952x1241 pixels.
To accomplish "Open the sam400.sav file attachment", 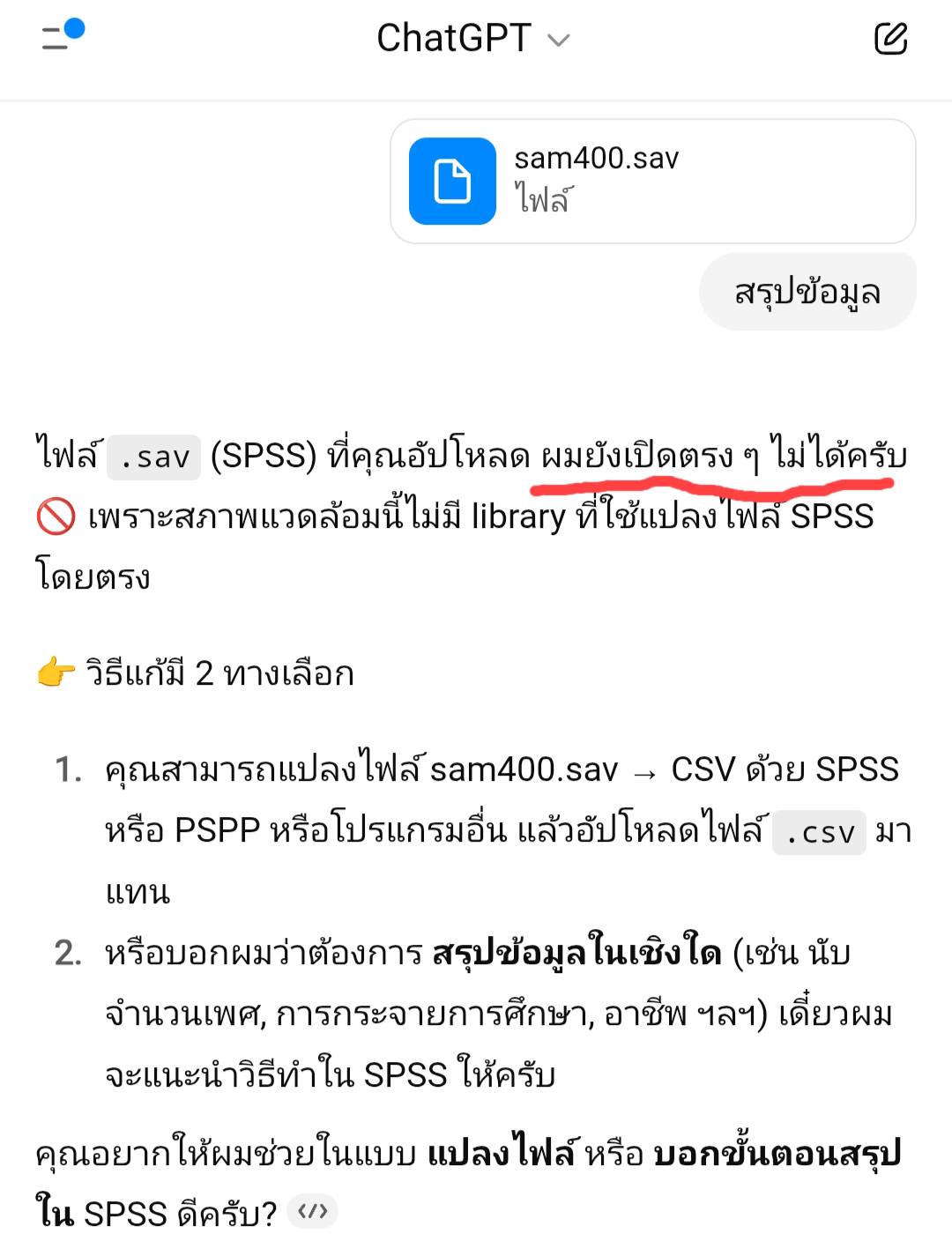I will (x=652, y=182).
